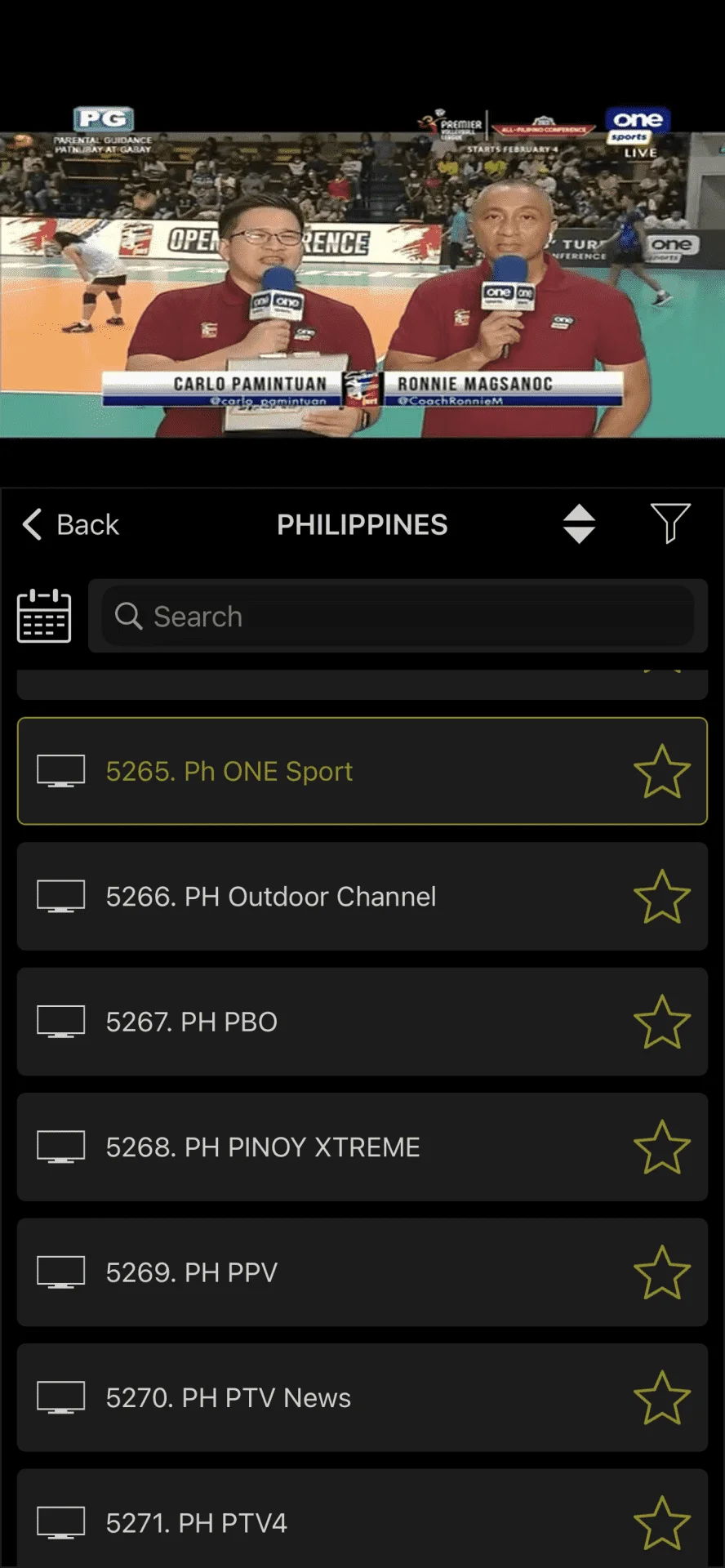Screen dimensions: 725x1568
Task: Play channel 5267 PH PBO
Action: tap(362, 1022)
